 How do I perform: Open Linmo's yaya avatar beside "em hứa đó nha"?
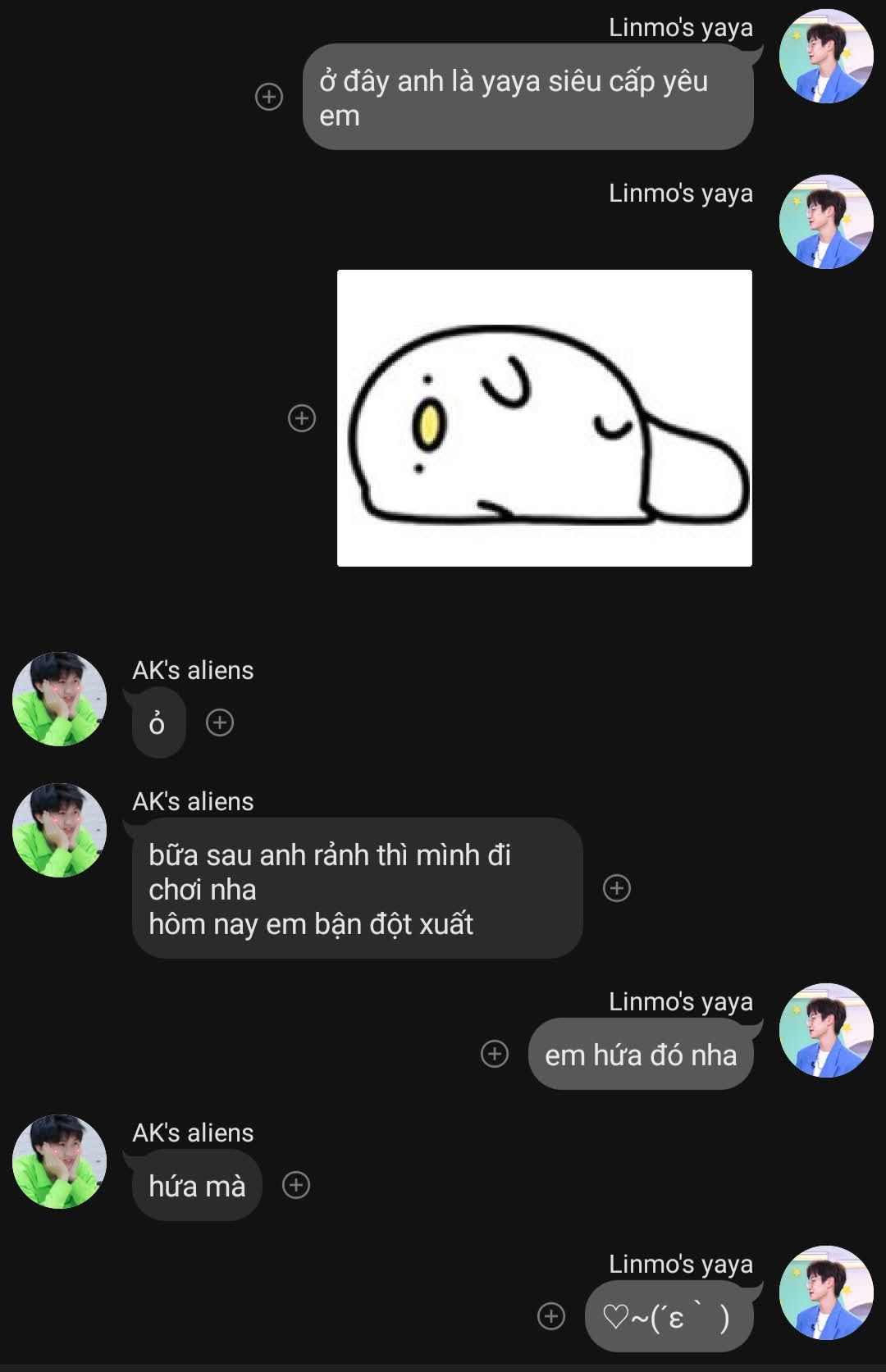pos(826,1030)
